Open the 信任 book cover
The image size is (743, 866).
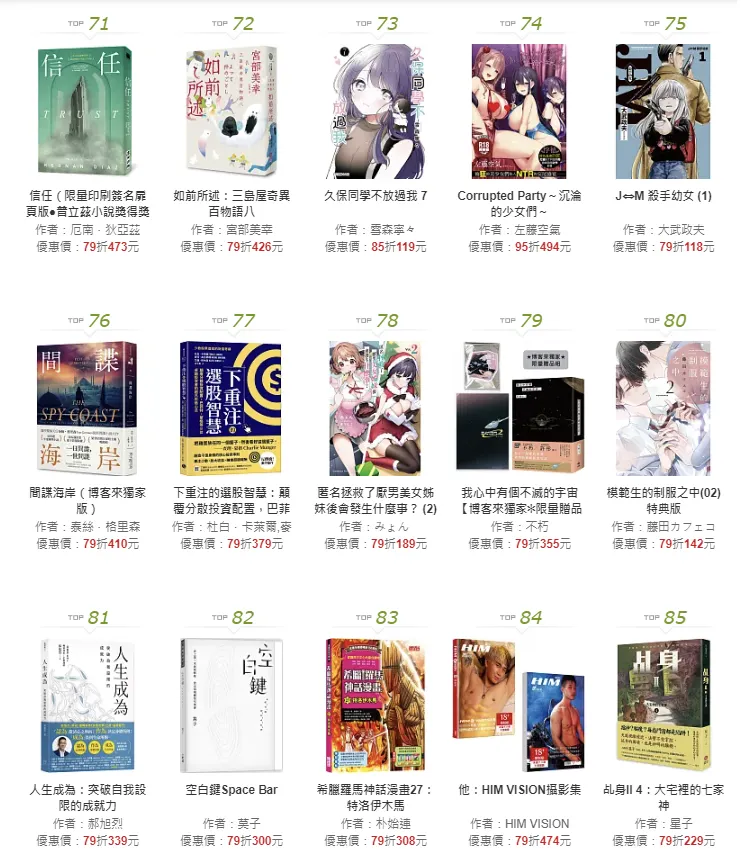pyautogui.click(x=88, y=111)
